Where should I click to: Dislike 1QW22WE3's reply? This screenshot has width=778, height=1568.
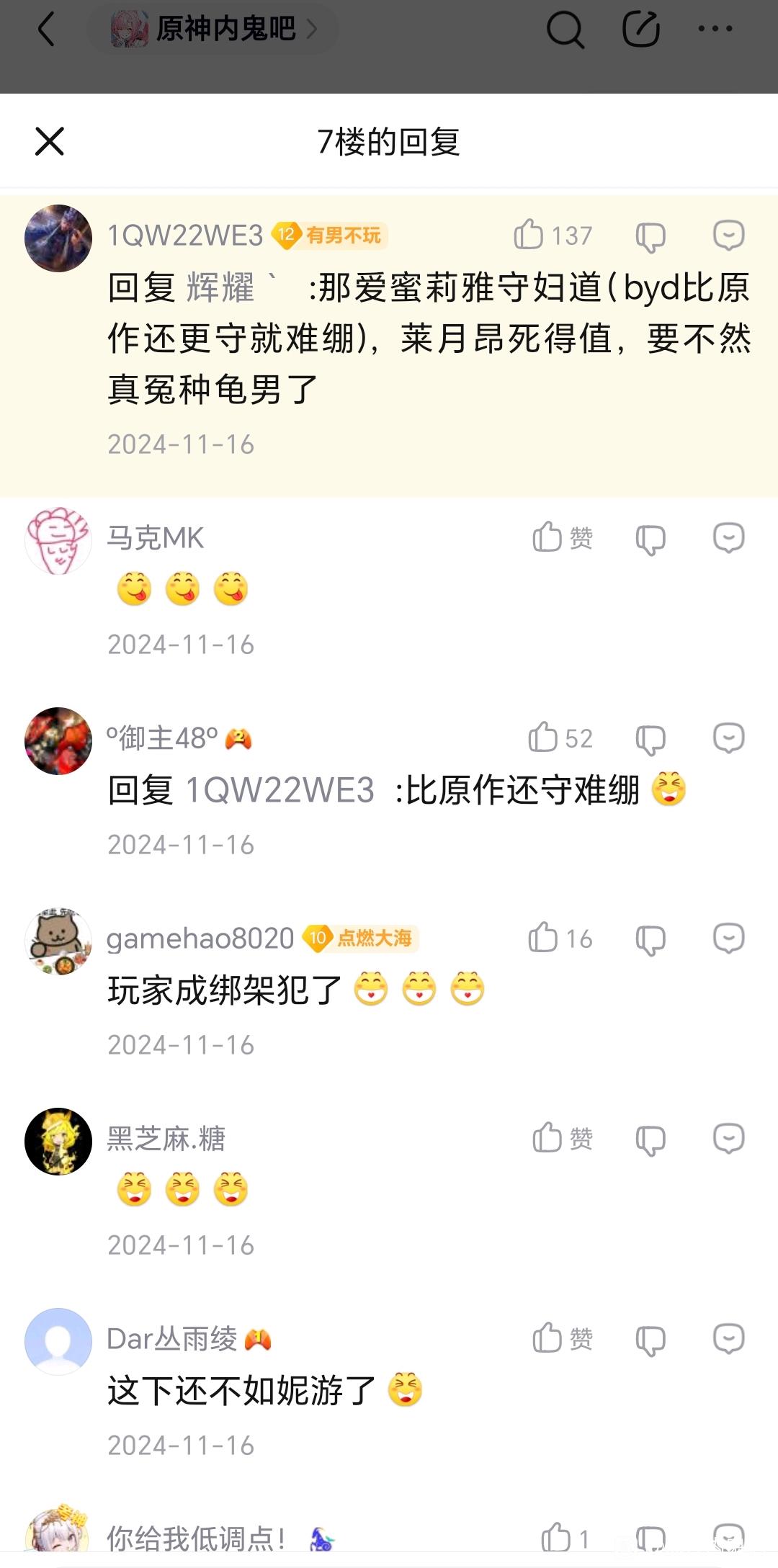pyautogui.click(x=650, y=236)
